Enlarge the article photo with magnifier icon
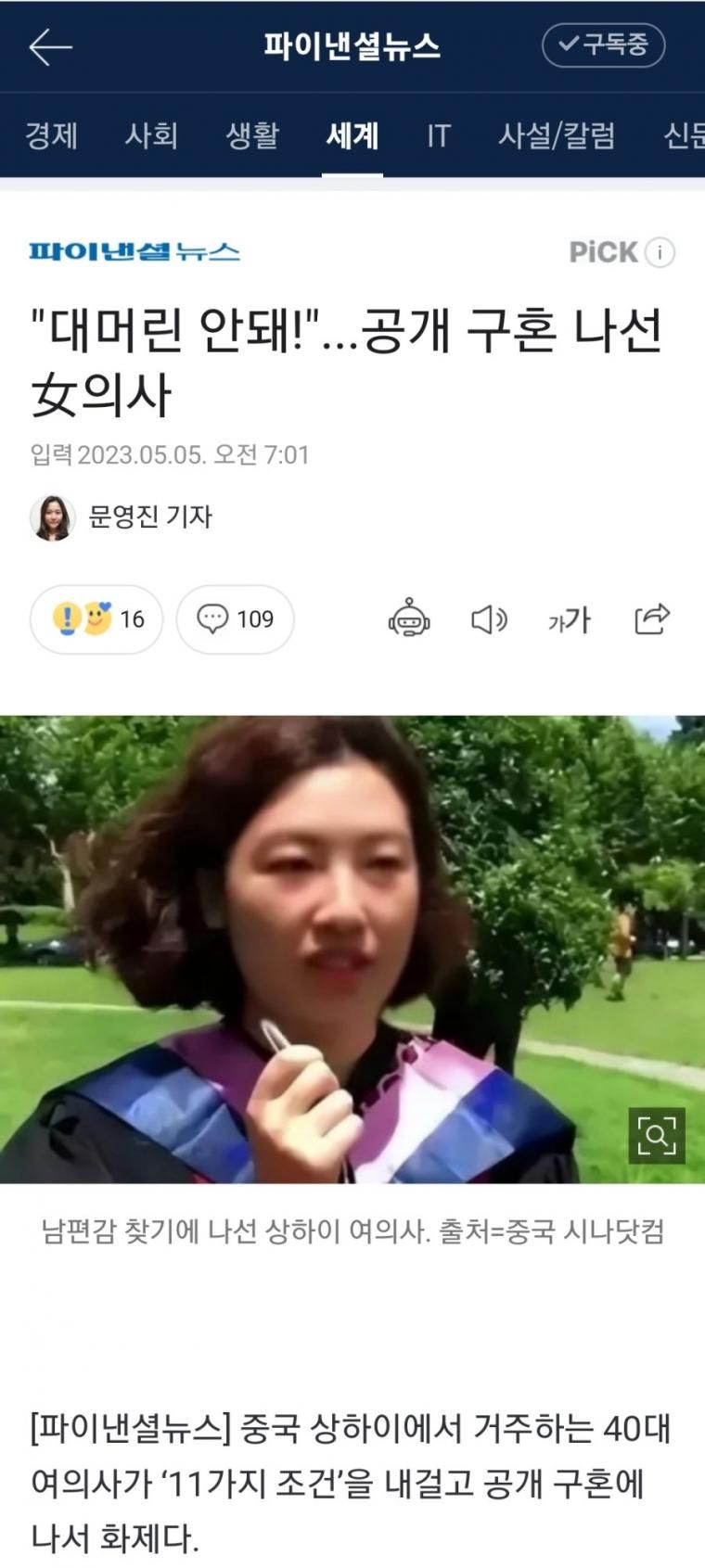This screenshot has height=1568, width=705. click(657, 1135)
